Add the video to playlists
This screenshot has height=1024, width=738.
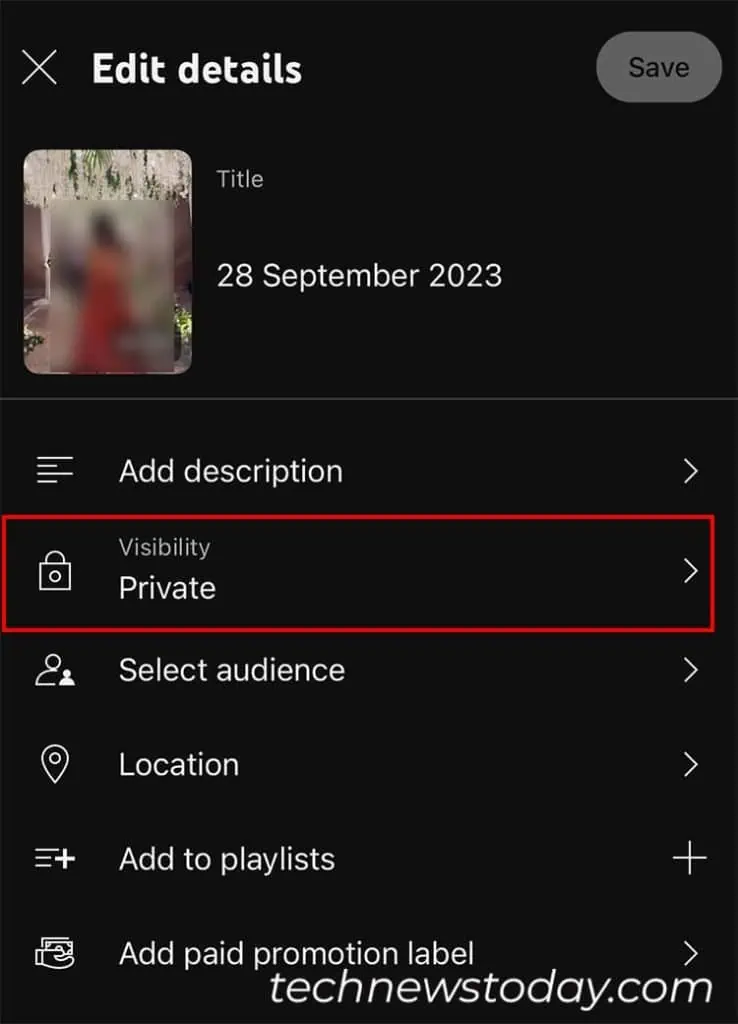(368, 859)
